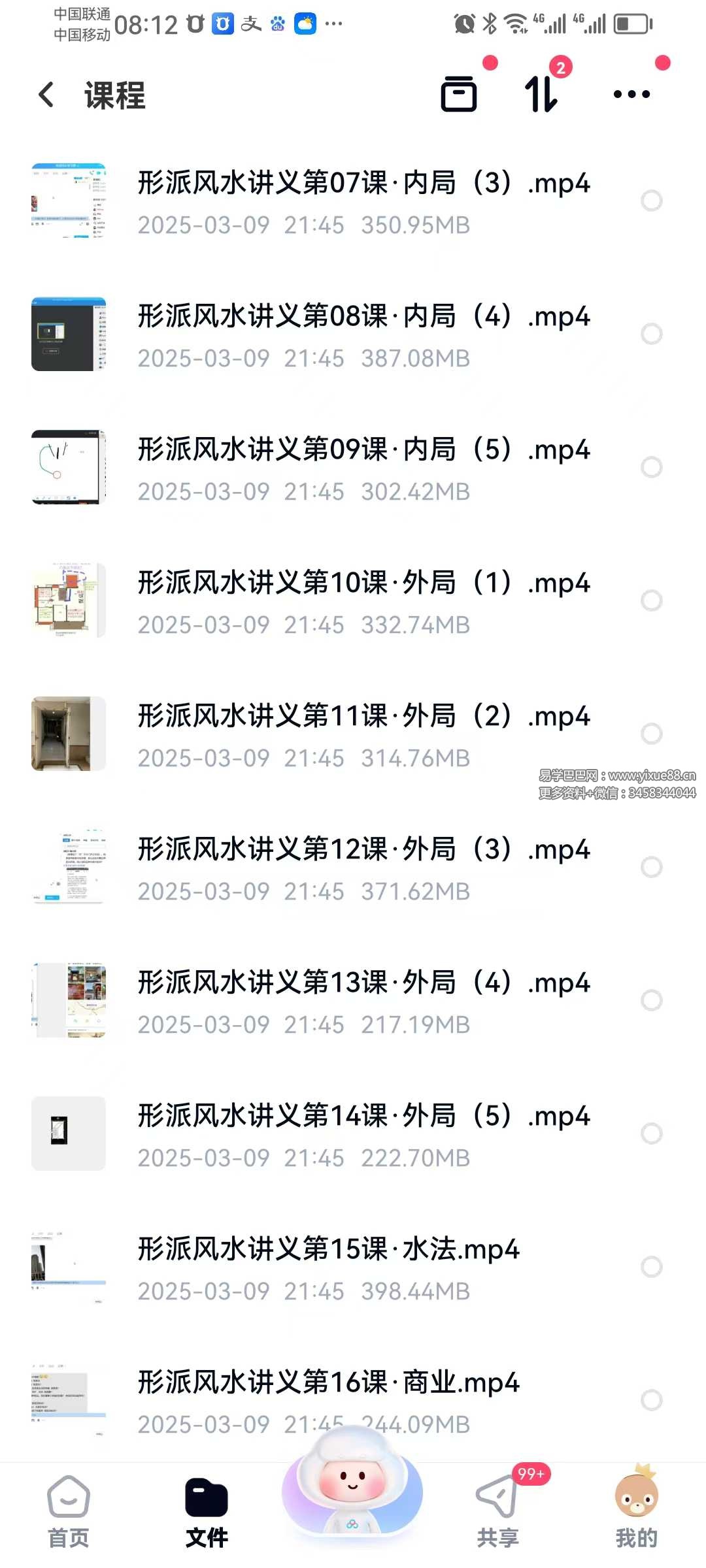Play 形派风水讲义第09课·内局（5）.mp4
Screen dimensions: 706x1568
click(363, 449)
